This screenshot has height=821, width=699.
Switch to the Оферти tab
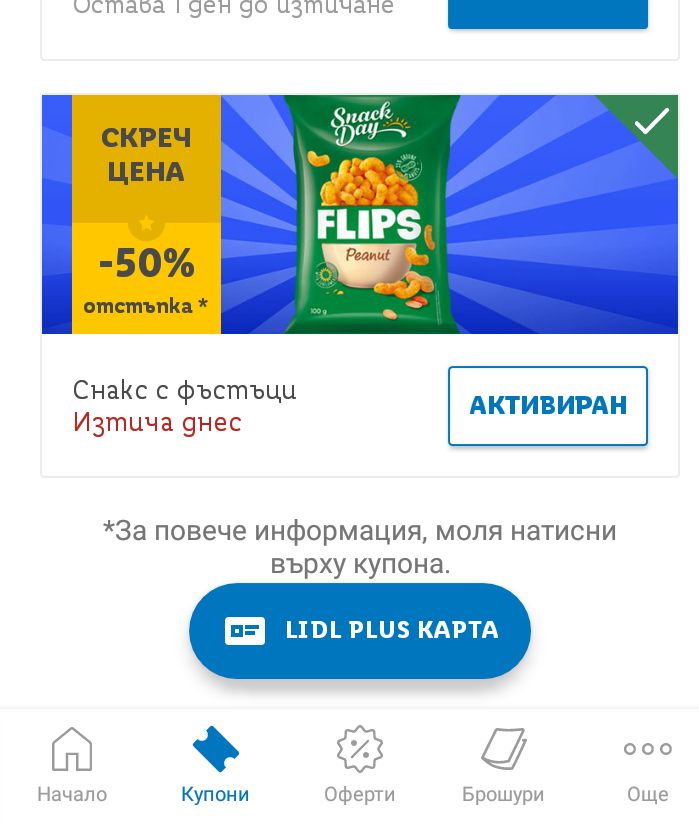click(x=360, y=767)
